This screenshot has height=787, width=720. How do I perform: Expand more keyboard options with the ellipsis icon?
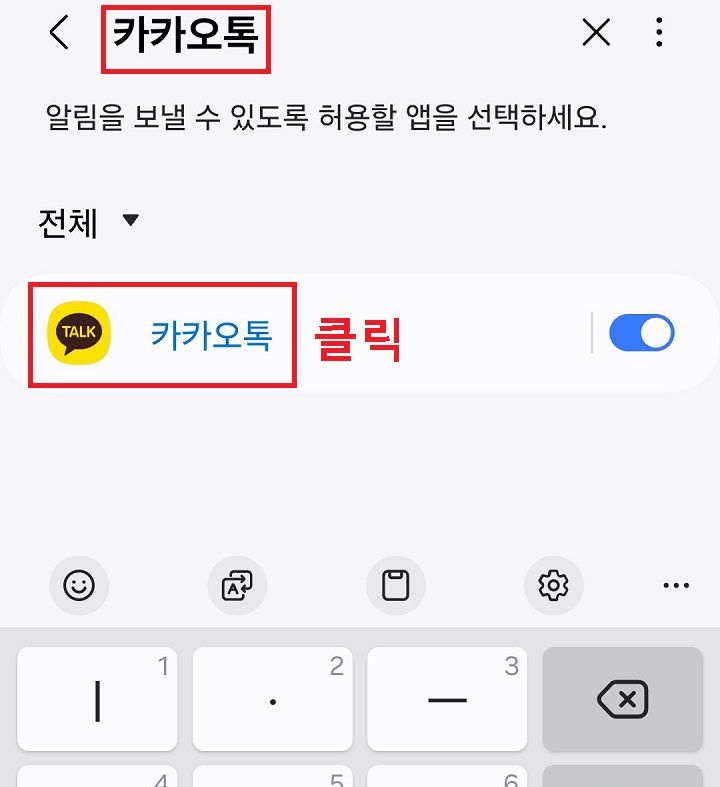coord(676,586)
